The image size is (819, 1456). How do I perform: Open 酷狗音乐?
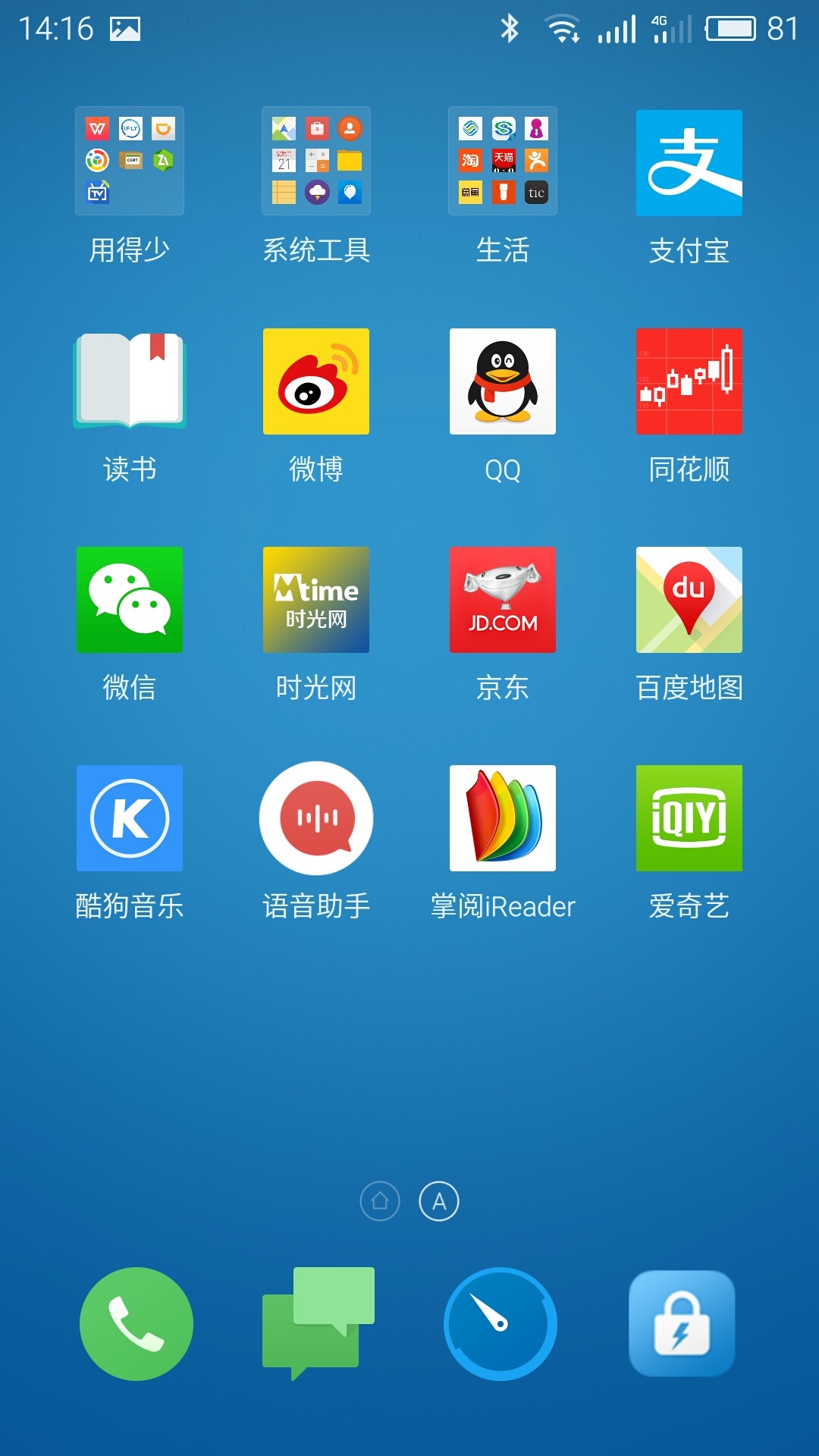[130, 818]
